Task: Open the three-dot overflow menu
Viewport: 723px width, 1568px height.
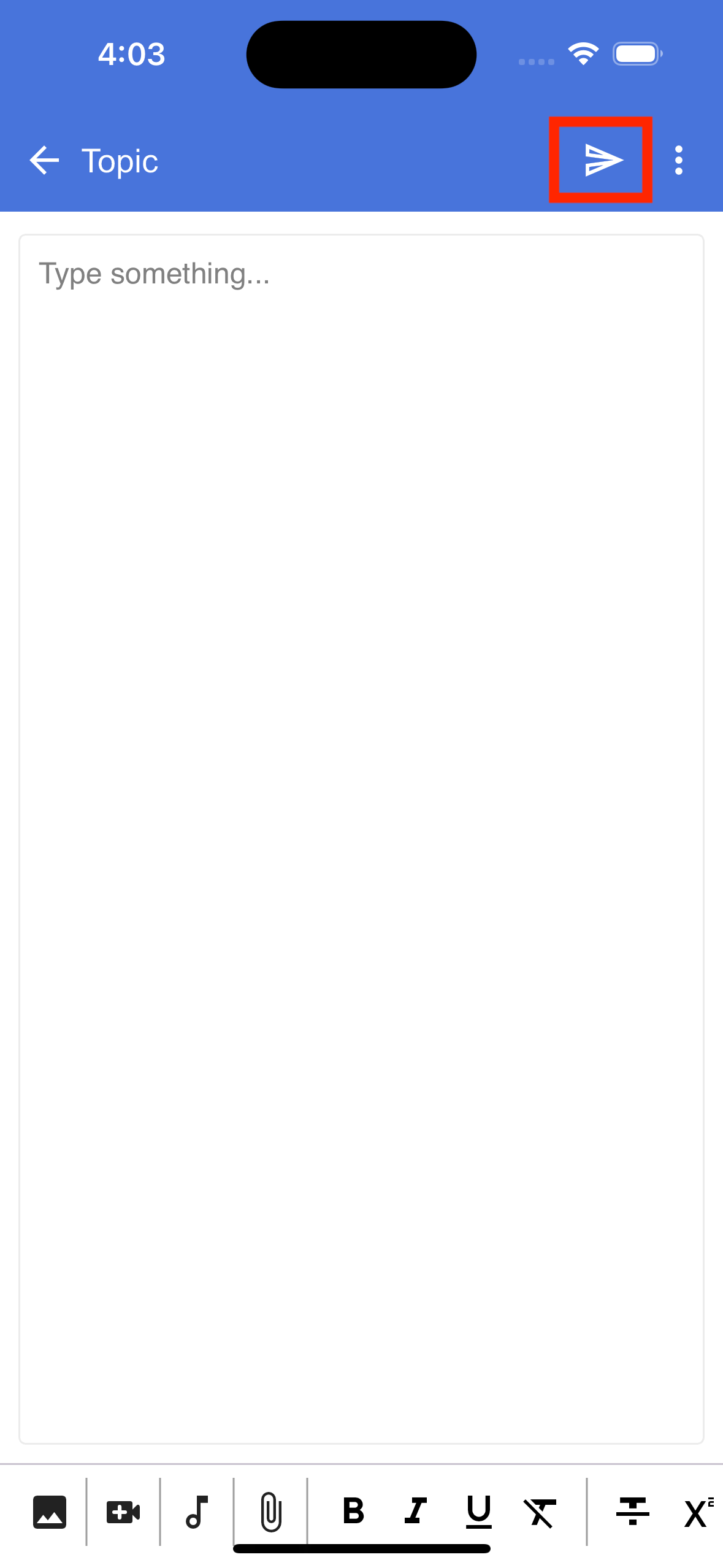Action: (678, 161)
